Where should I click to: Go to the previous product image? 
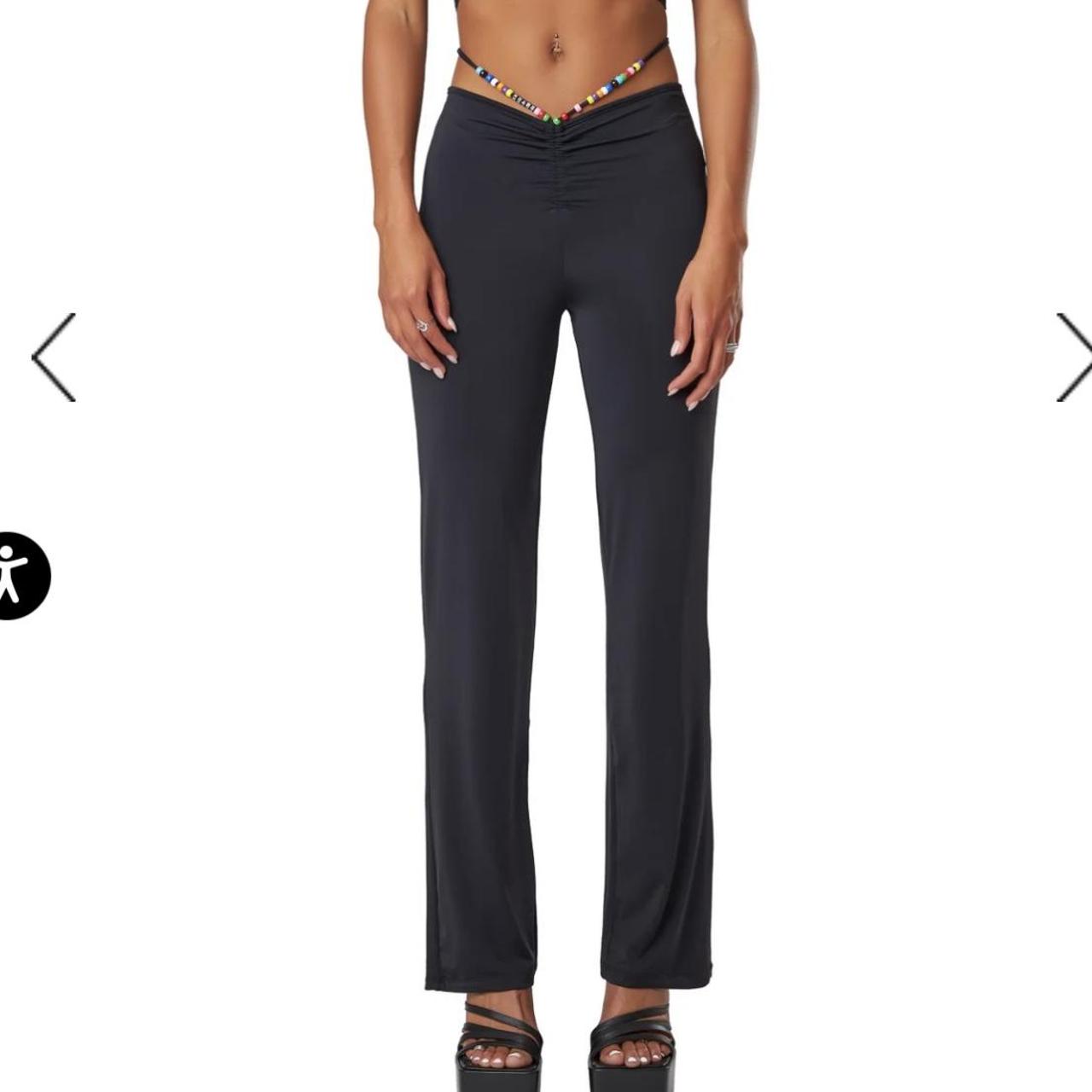point(54,357)
